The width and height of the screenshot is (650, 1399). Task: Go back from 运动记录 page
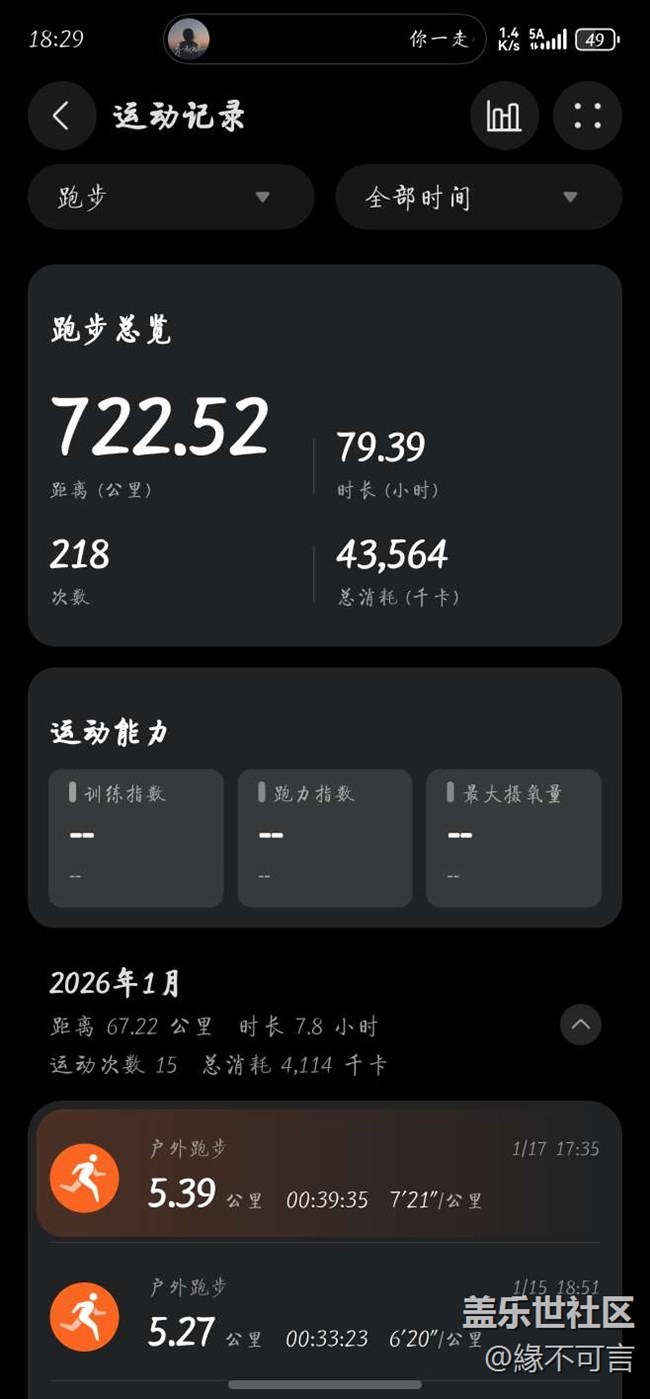click(61, 116)
